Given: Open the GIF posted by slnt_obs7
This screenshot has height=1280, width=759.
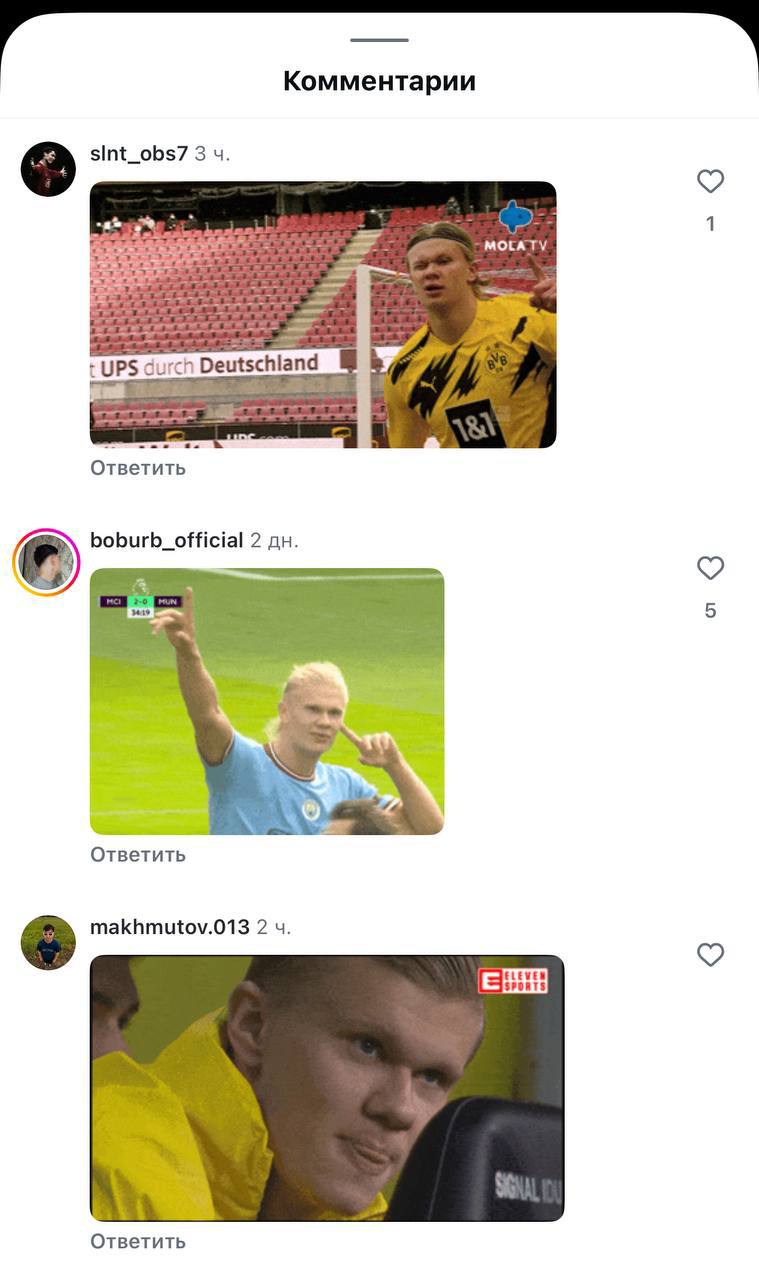Looking at the screenshot, I should tap(323, 314).
